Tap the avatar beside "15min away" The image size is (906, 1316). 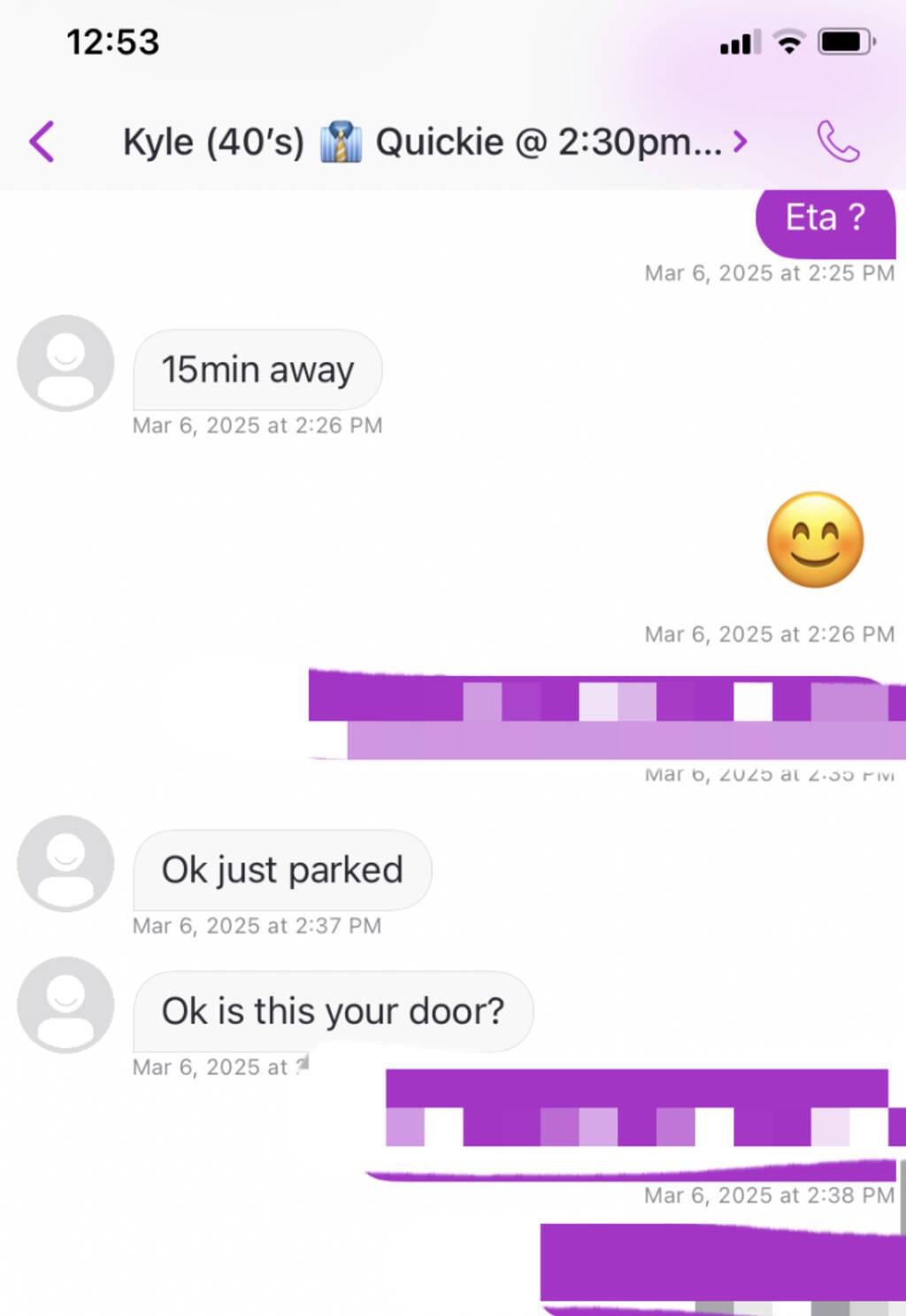65,363
